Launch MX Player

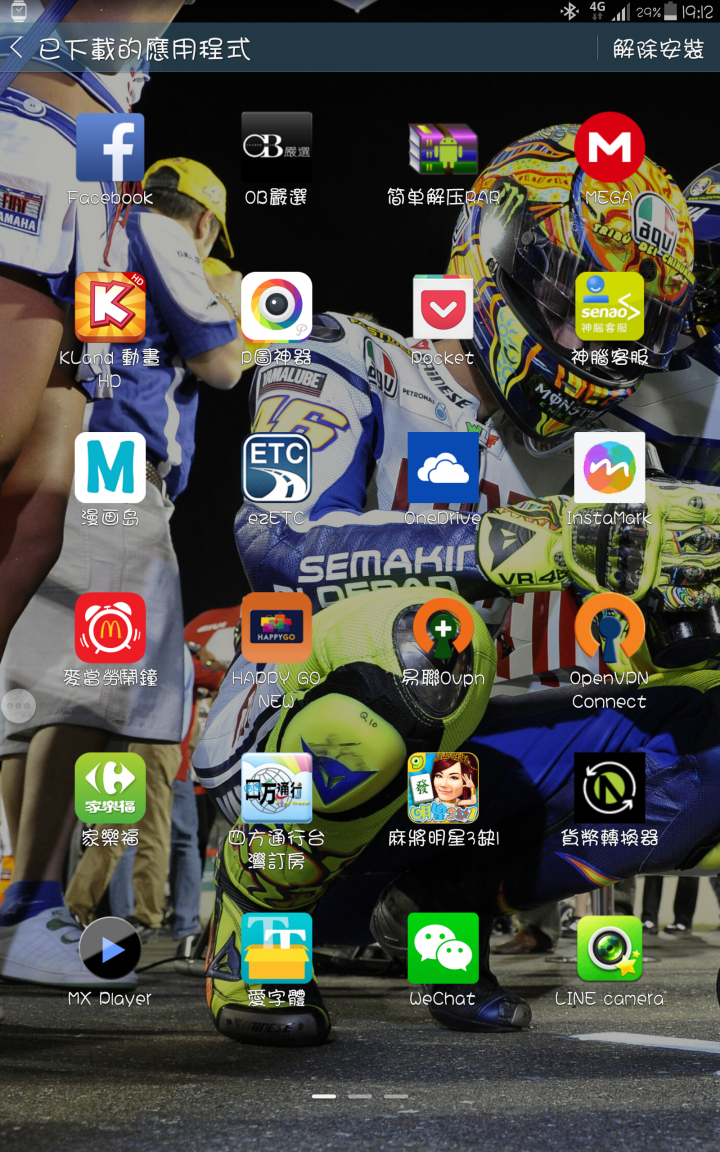(x=110, y=948)
